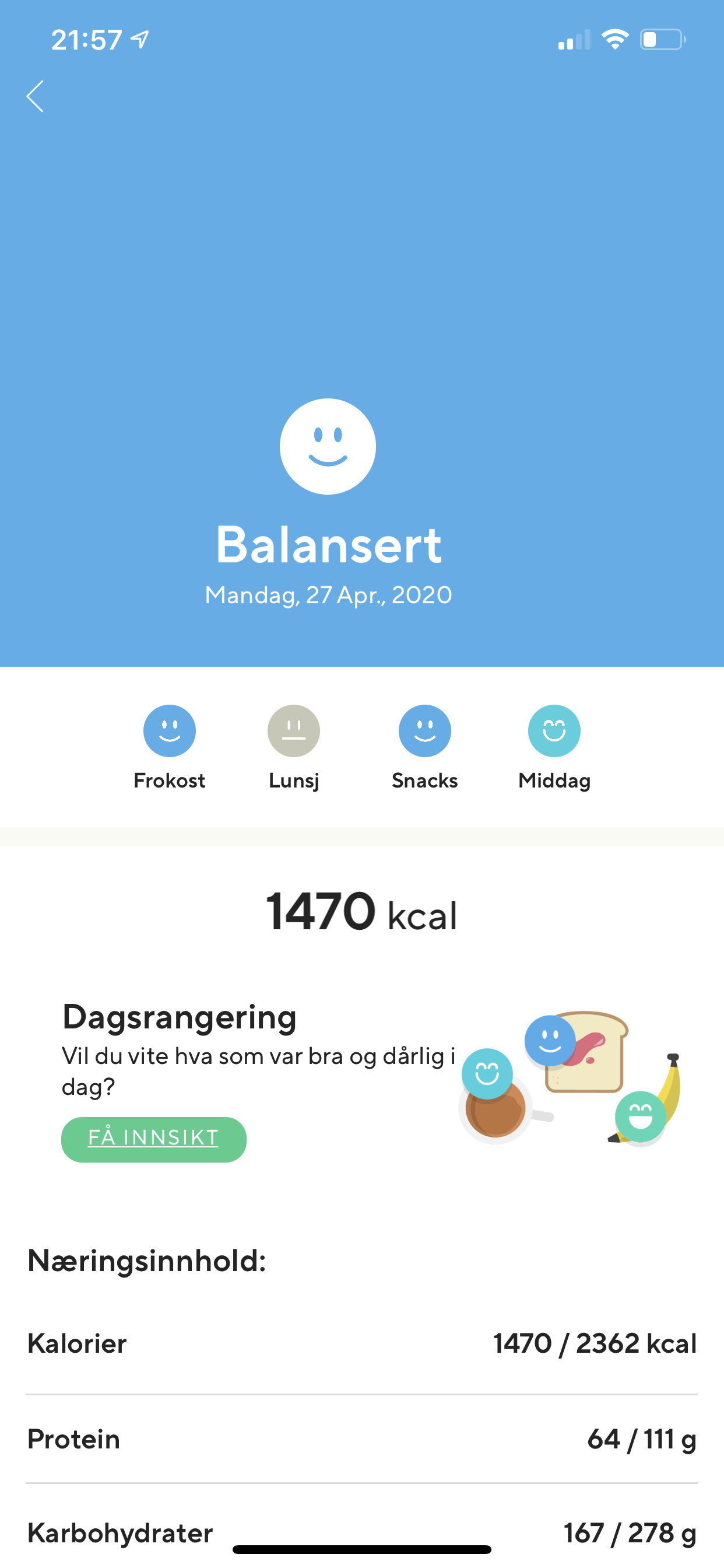Screen dimensions: 724x1568
Task: View the Snacks meal rating
Action: tap(425, 747)
